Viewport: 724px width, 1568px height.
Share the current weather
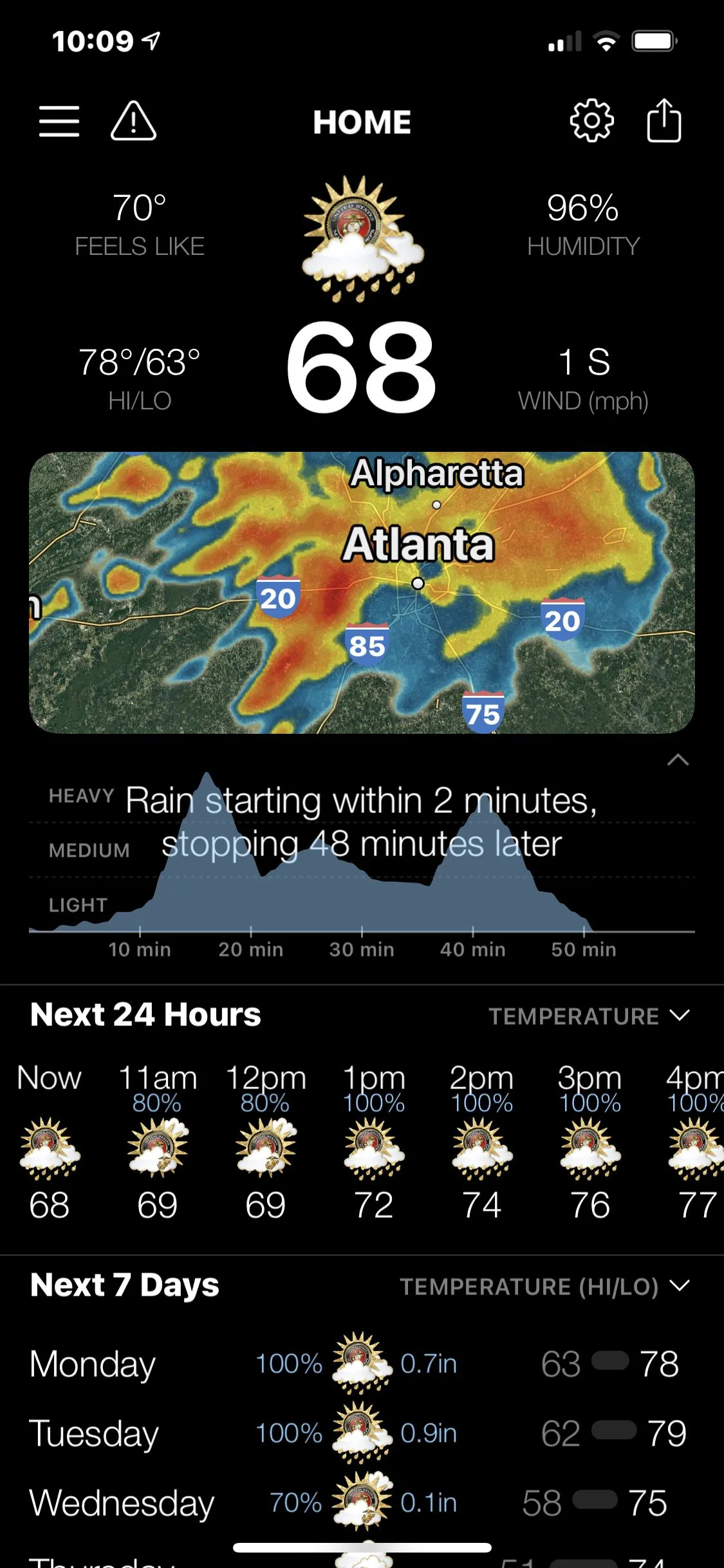pos(664,121)
